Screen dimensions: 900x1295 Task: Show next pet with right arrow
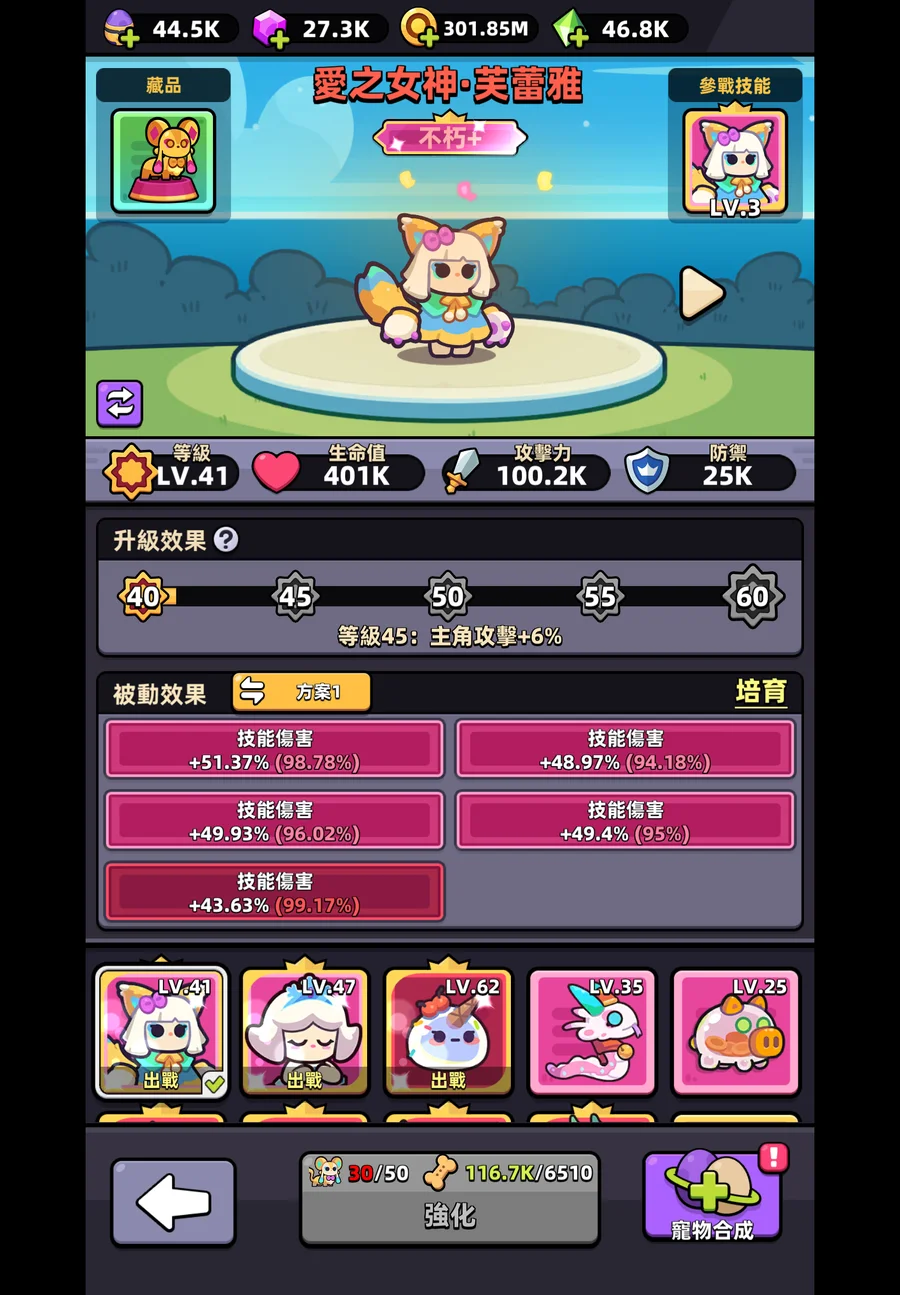701,293
